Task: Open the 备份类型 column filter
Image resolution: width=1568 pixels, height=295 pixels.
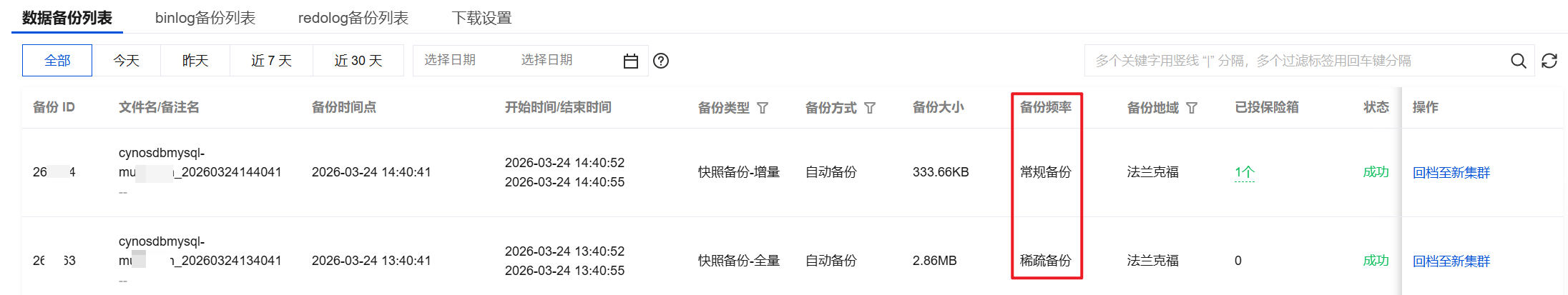Action: tap(763, 108)
